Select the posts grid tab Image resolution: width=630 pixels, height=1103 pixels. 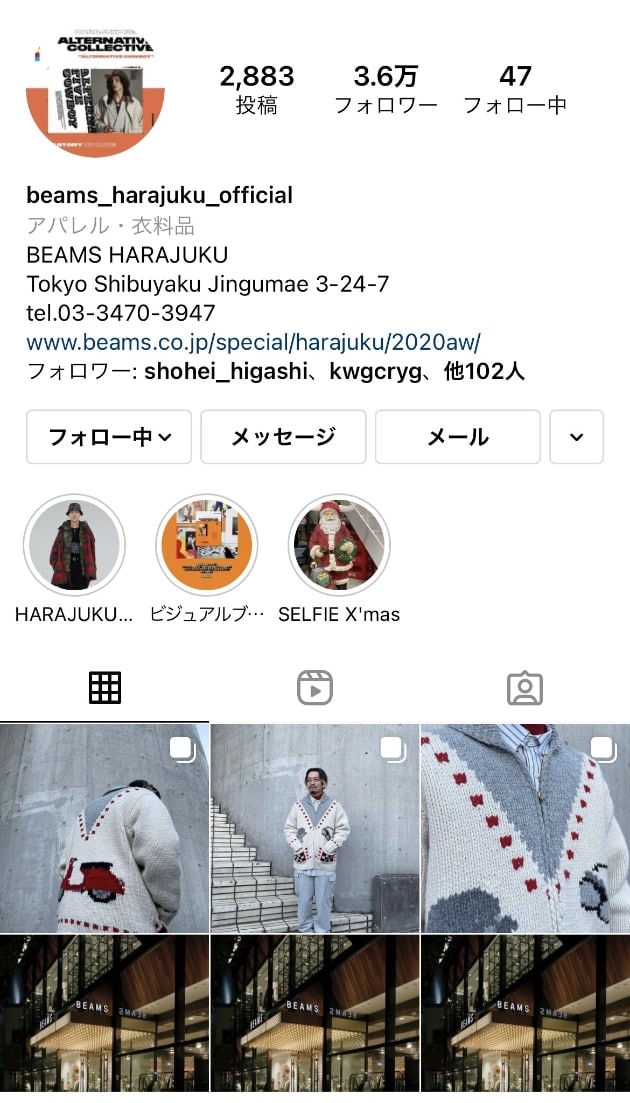coord(105,688)
